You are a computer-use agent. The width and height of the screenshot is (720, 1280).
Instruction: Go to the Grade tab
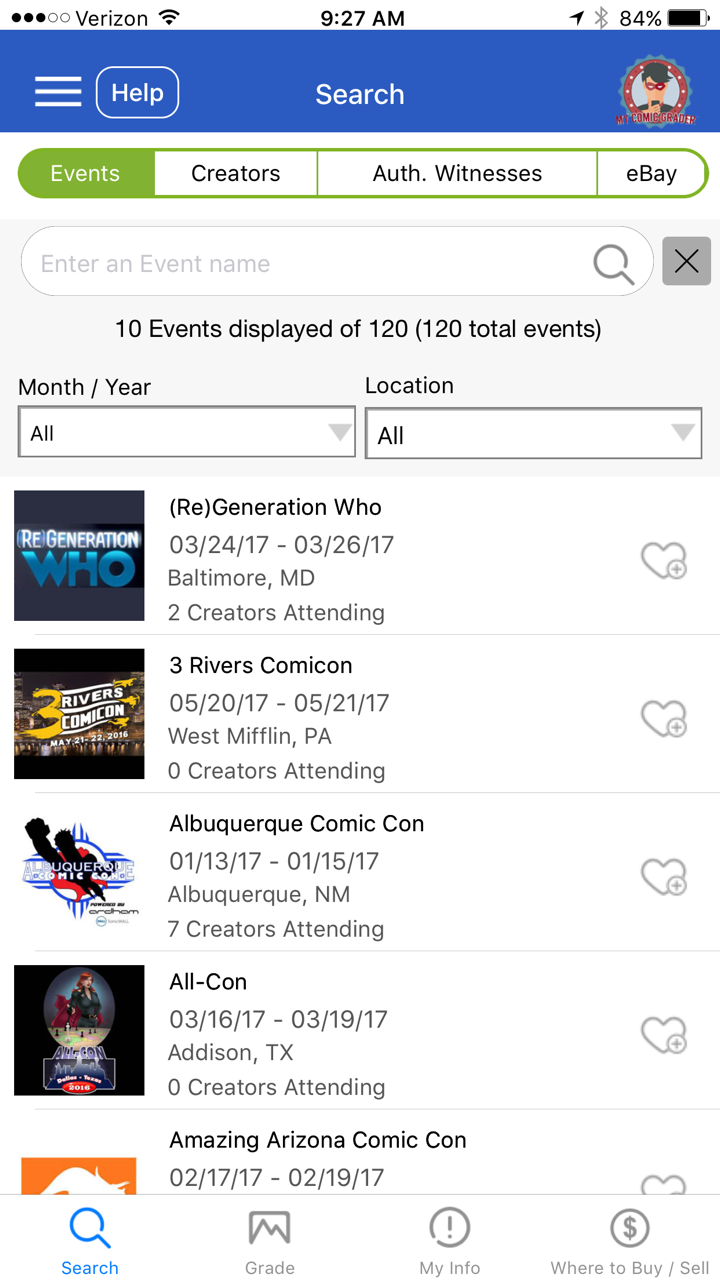270,1241
